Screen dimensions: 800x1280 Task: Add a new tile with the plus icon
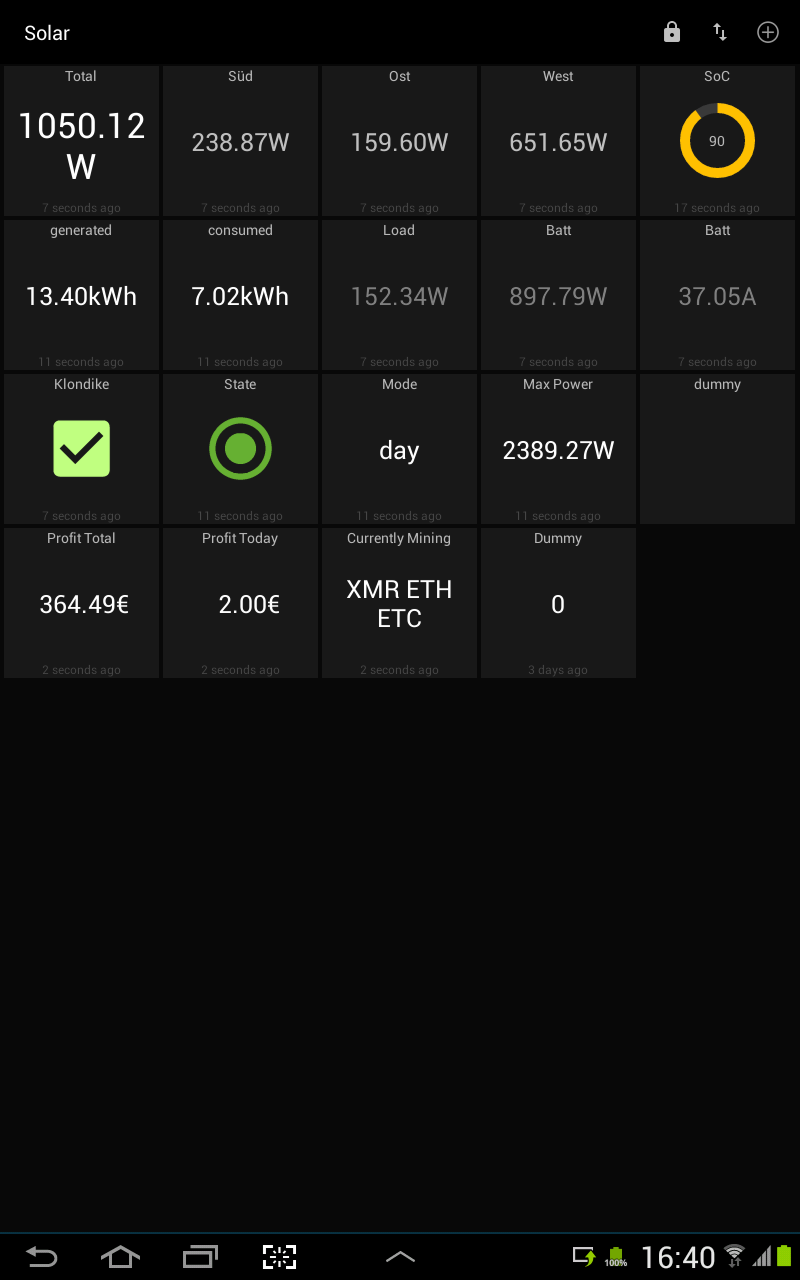pos(767,33)
